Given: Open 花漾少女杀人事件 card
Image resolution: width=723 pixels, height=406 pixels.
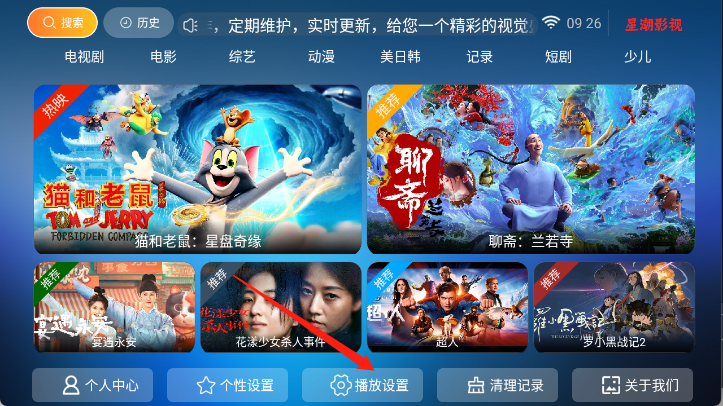Looking at the screenshot, I should point(280,307).
